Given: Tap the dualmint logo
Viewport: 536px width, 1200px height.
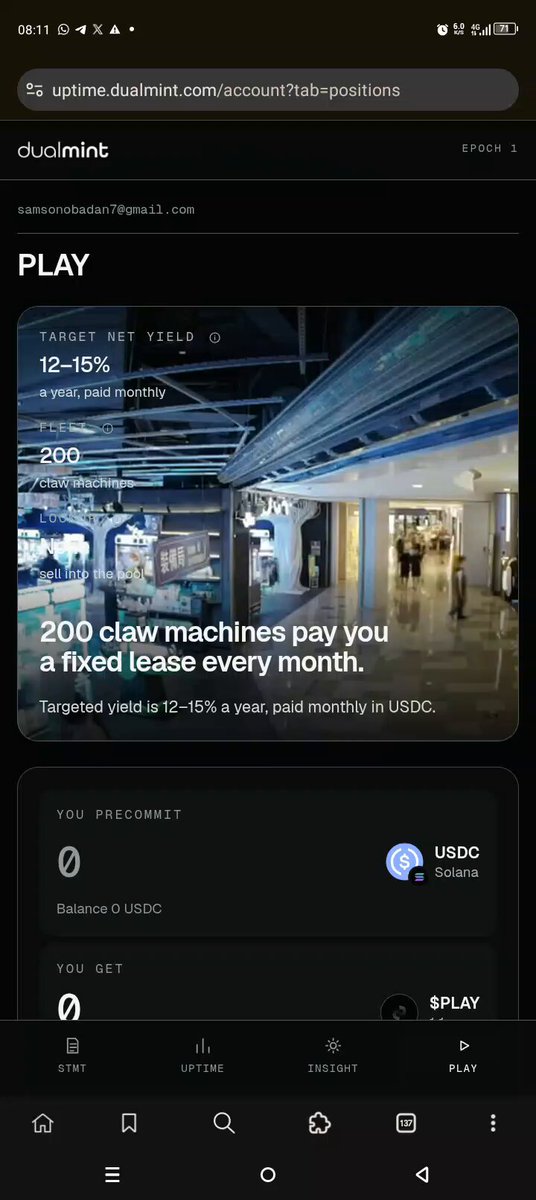Looking at the screenshot, I should (63, 150).
